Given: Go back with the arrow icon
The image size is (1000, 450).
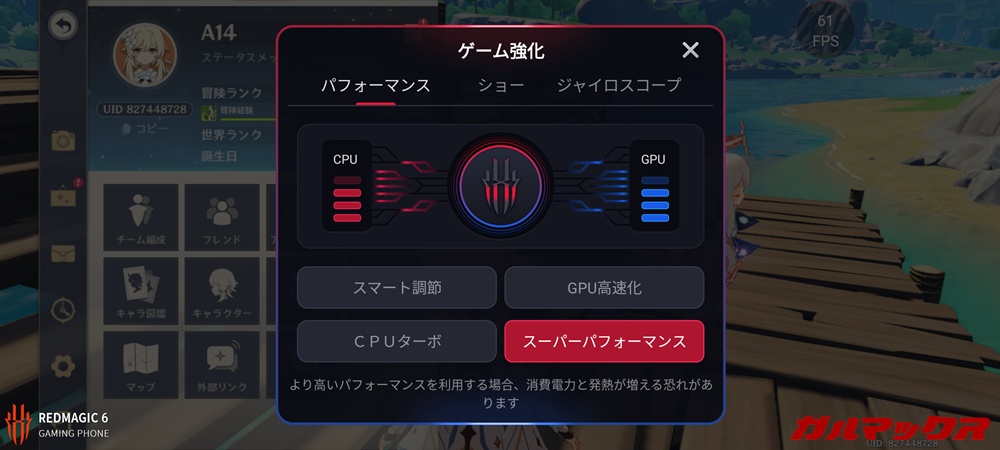Looking at the screenshot, I should pos(64,26).
